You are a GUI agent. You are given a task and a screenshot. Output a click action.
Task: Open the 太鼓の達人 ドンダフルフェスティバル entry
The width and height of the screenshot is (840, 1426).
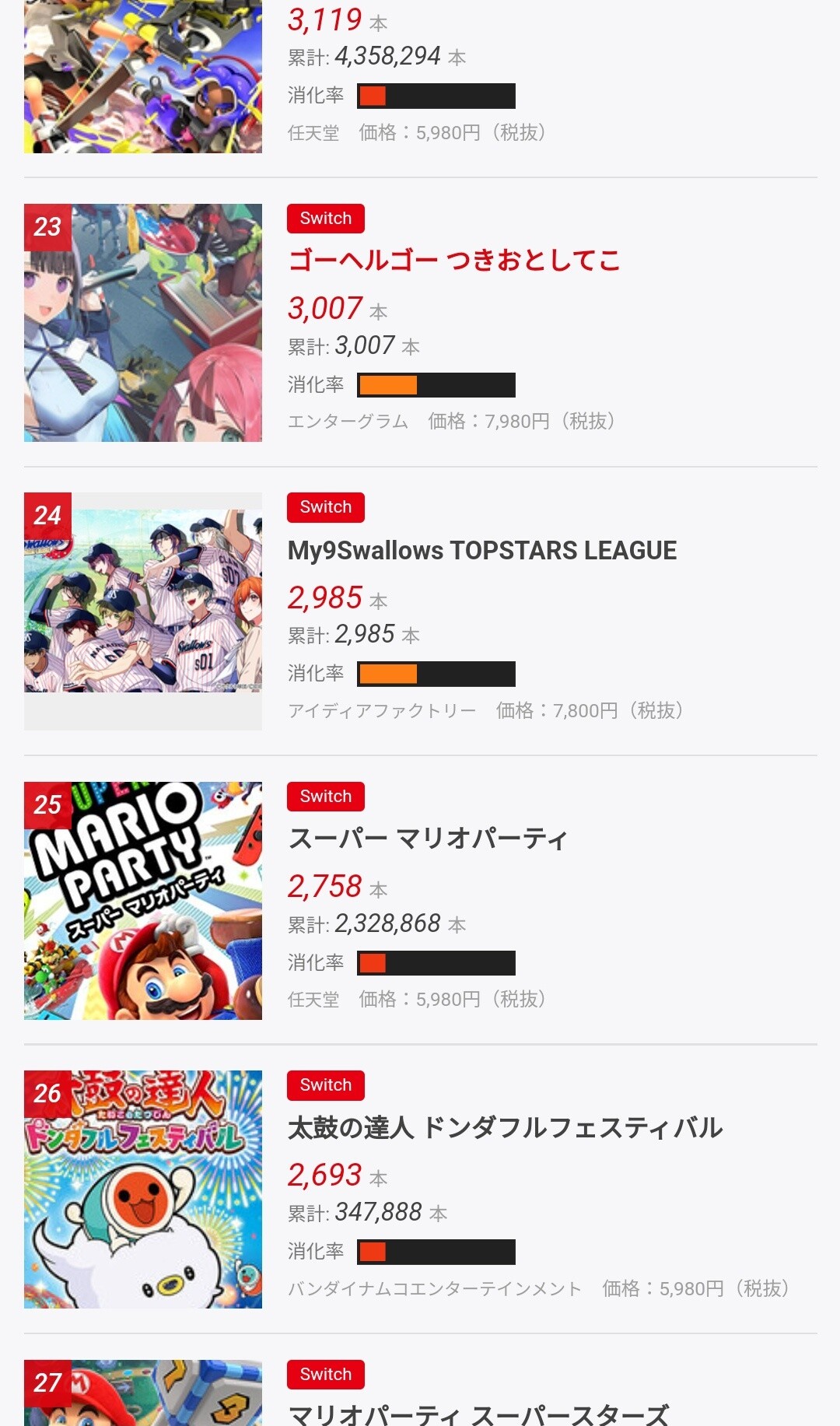click(506, 1127)
